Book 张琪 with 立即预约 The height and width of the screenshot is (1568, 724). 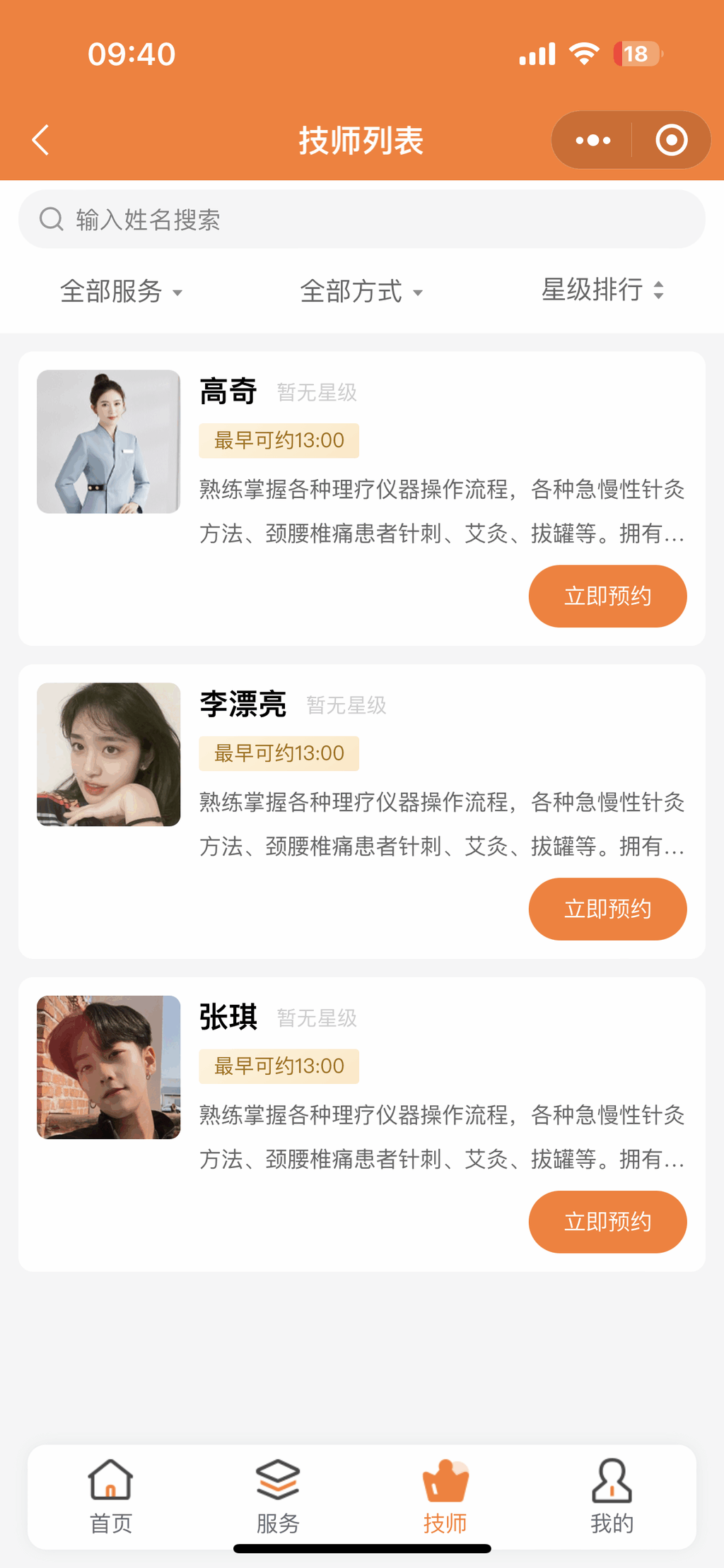coord(607,1222)
